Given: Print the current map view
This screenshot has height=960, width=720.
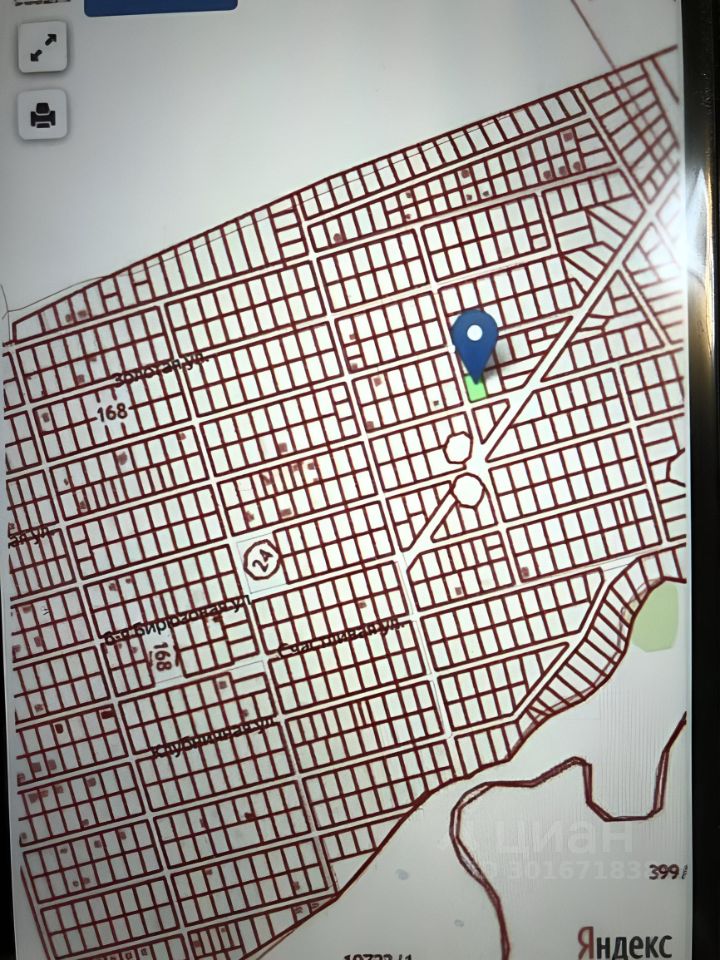Looking at the screenshot, I should [43, 115].
